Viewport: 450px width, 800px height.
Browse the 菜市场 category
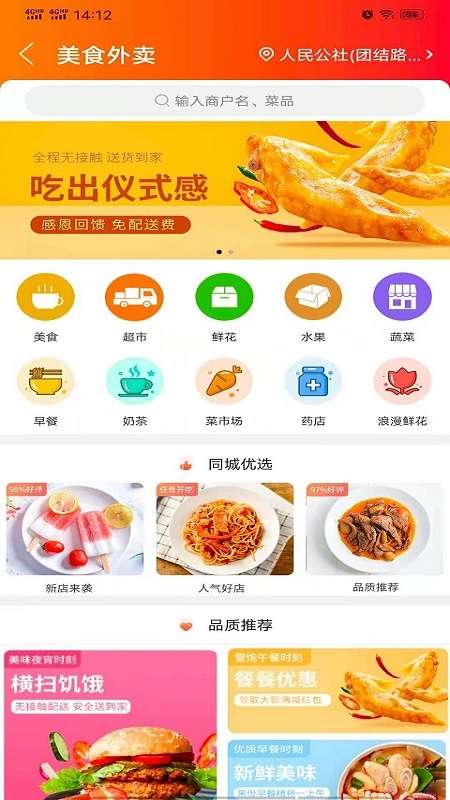tap(224, 392)
